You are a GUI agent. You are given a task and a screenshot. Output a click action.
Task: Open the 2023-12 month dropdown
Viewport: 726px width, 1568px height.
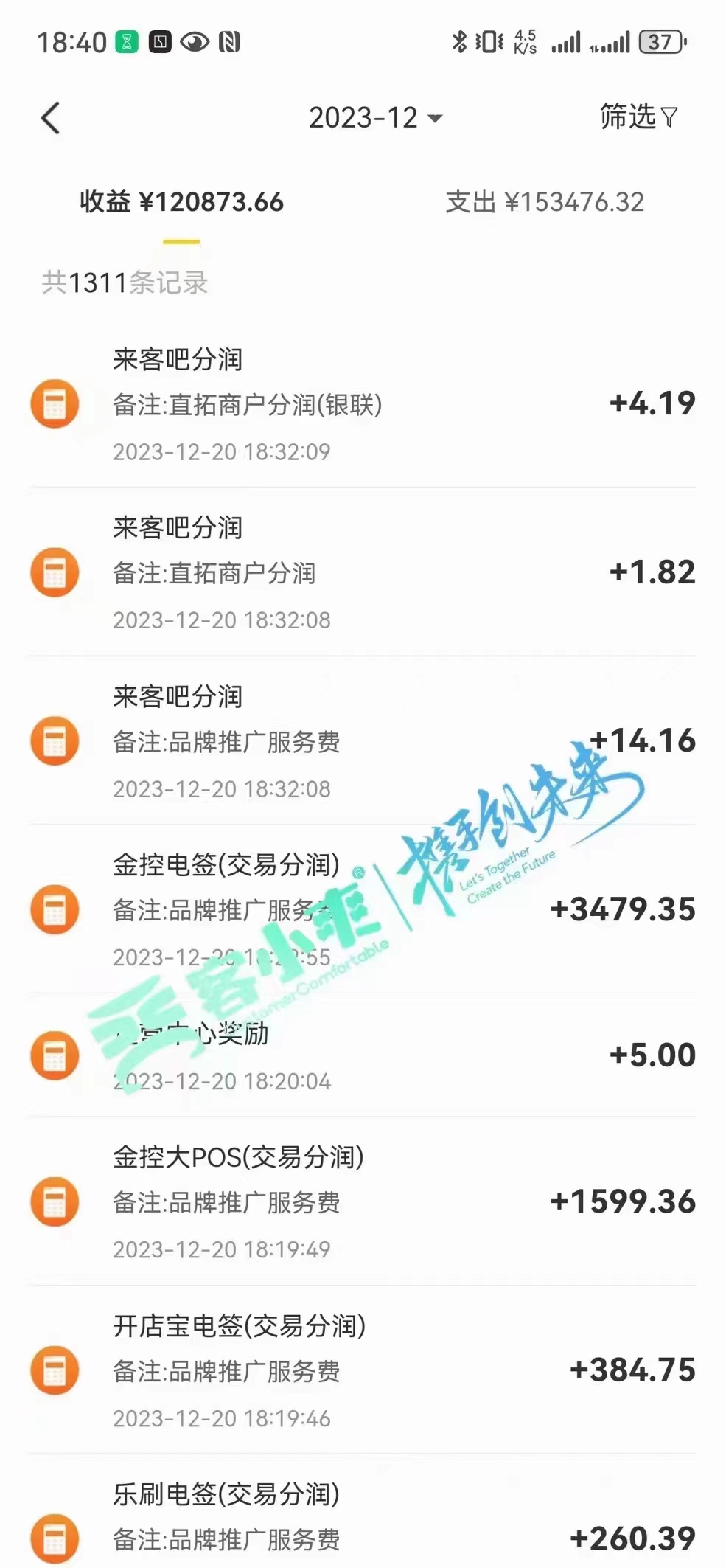click(x=374, y=118)
